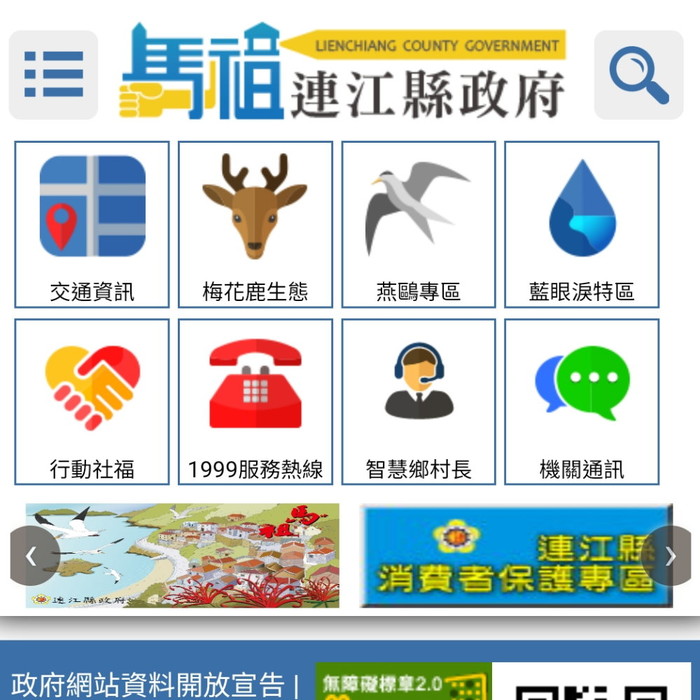700x700 pixels.
Task: Go to 行動社福 services
Action: click(x=92, y=402)
